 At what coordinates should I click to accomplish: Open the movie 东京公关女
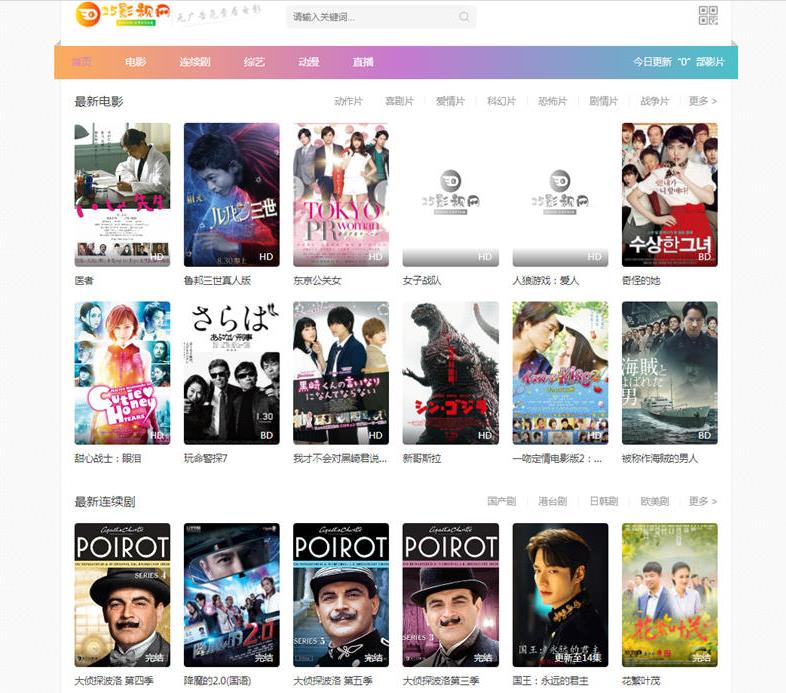pos(340,195)
